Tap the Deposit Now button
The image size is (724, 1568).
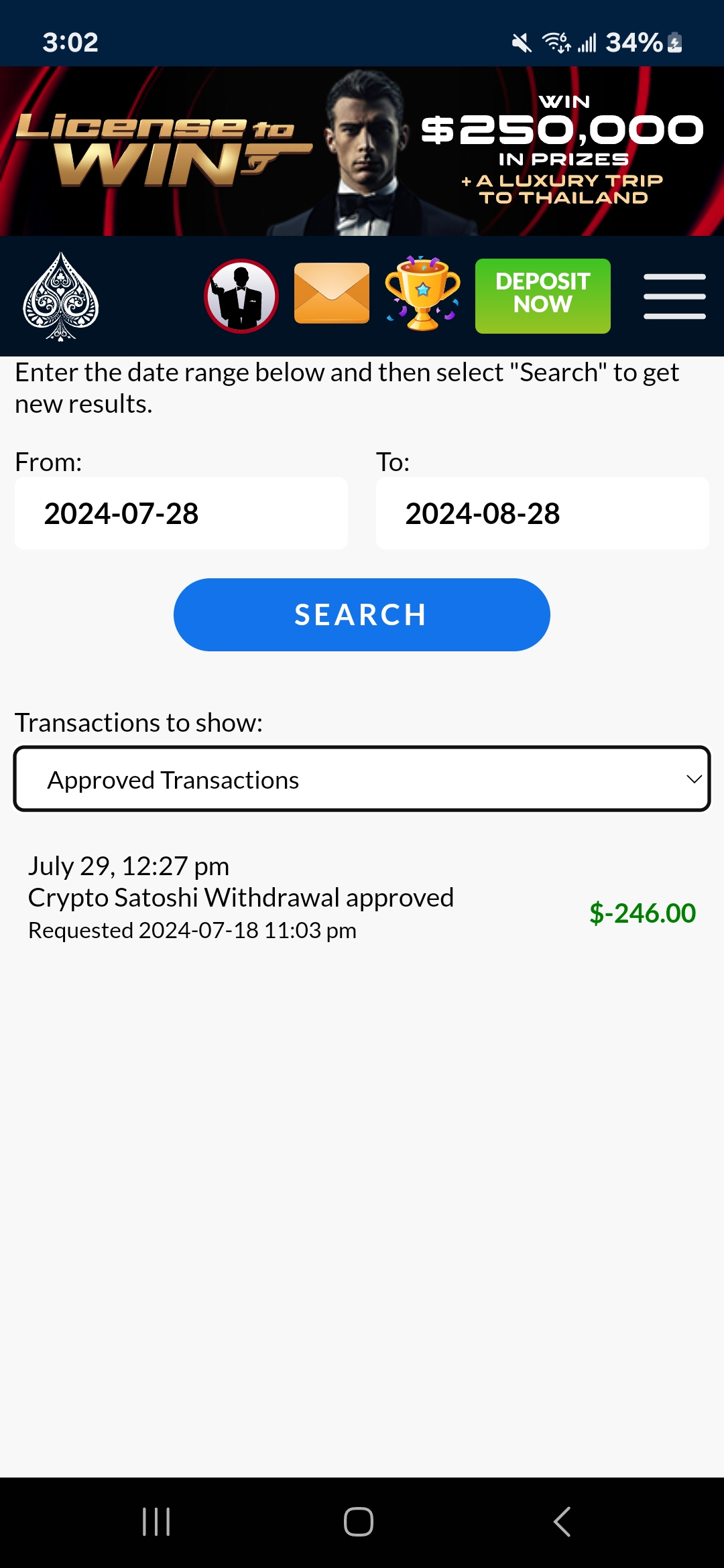point(543,296)
